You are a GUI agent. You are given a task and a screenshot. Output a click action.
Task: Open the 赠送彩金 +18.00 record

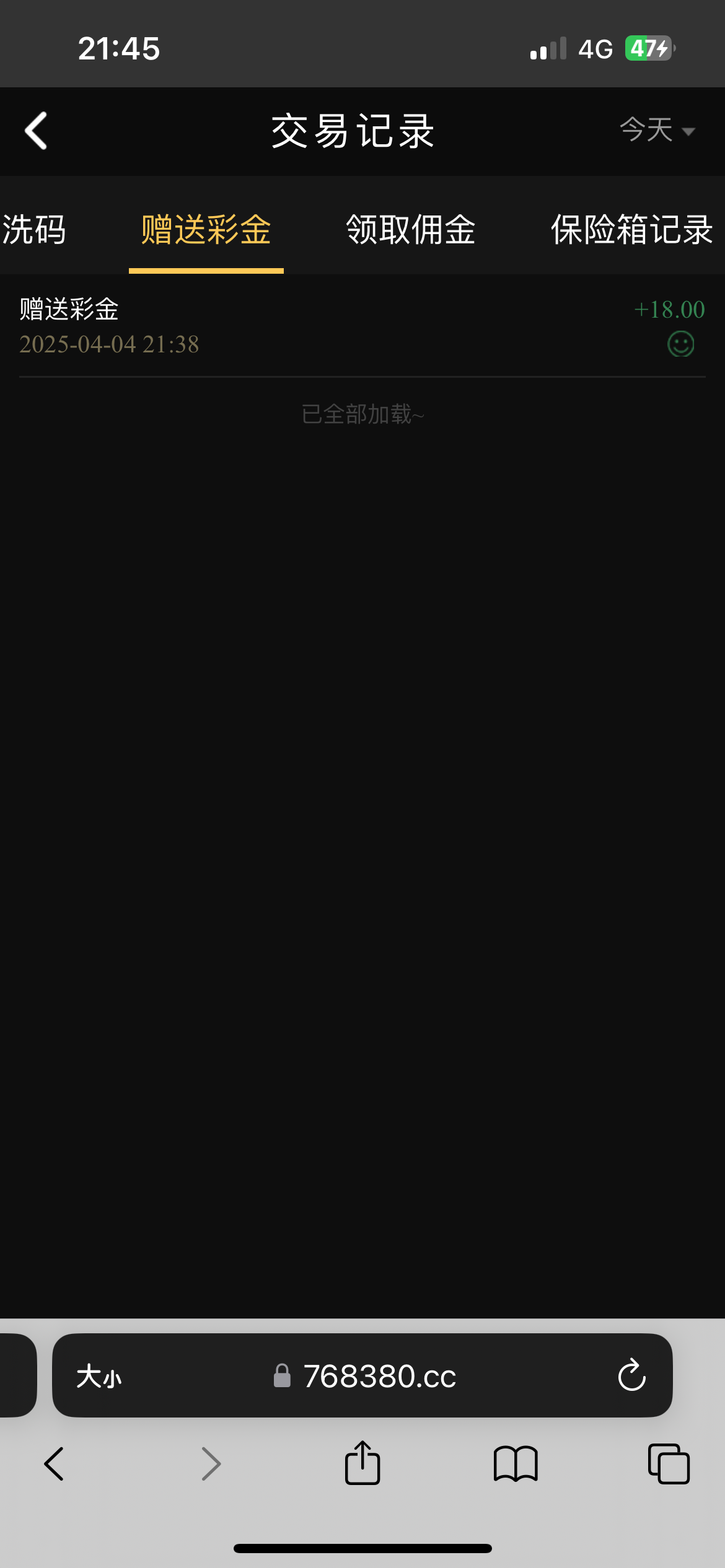click(x=362, y=326)
